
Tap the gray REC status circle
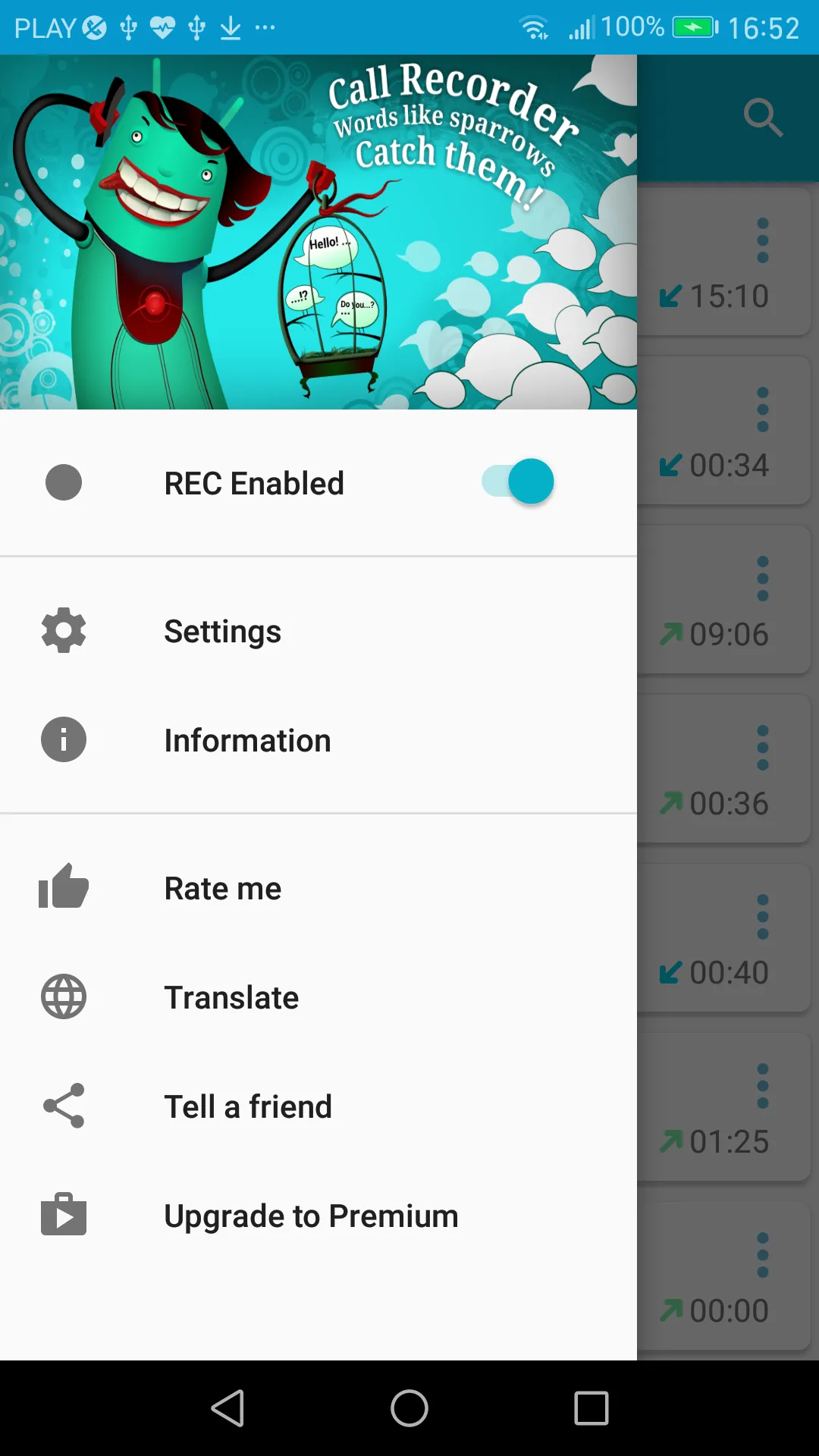(64, 482)
